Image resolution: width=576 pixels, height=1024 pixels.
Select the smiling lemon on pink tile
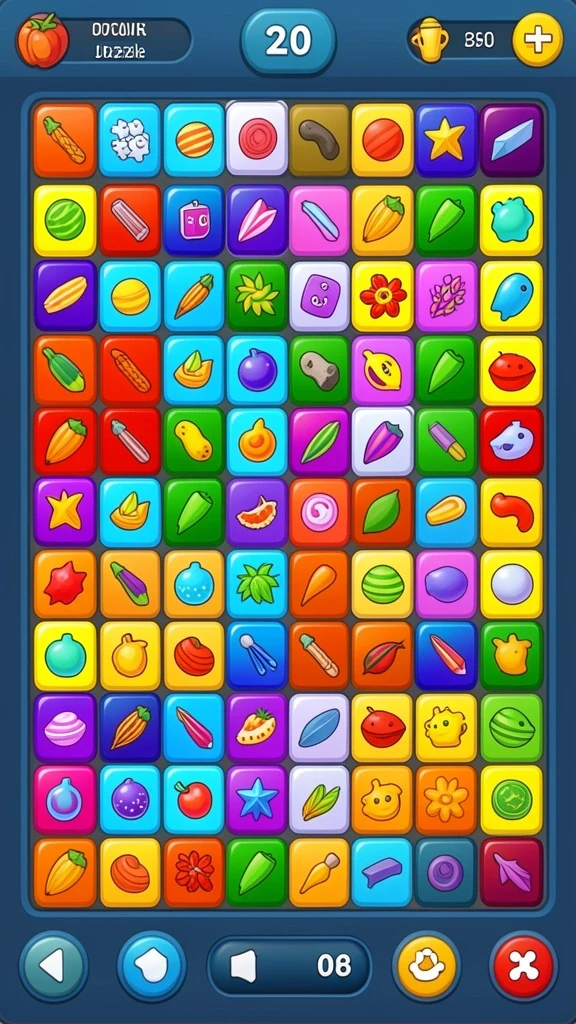pyautogui.click(x=383, y=370)
